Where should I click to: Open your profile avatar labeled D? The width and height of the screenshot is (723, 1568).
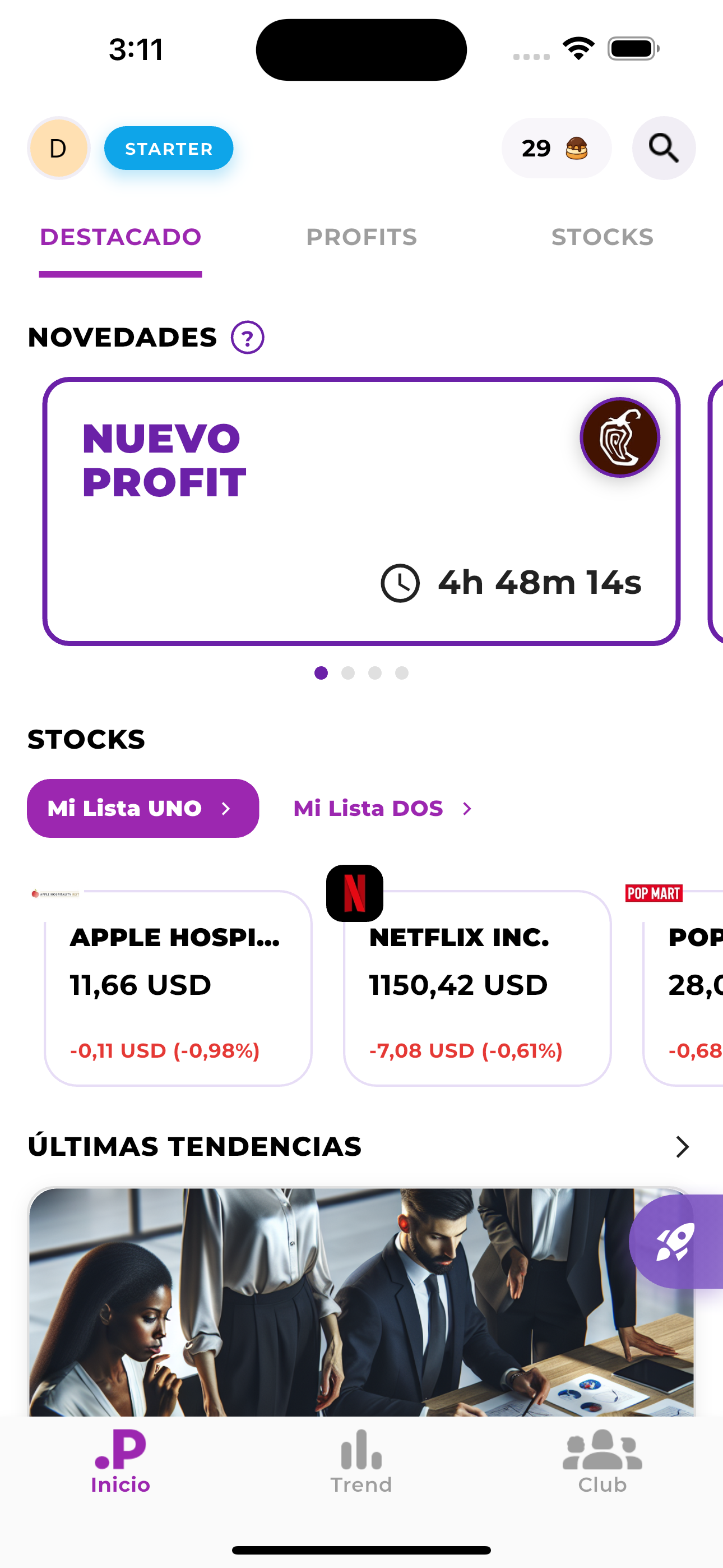point(58,148)
